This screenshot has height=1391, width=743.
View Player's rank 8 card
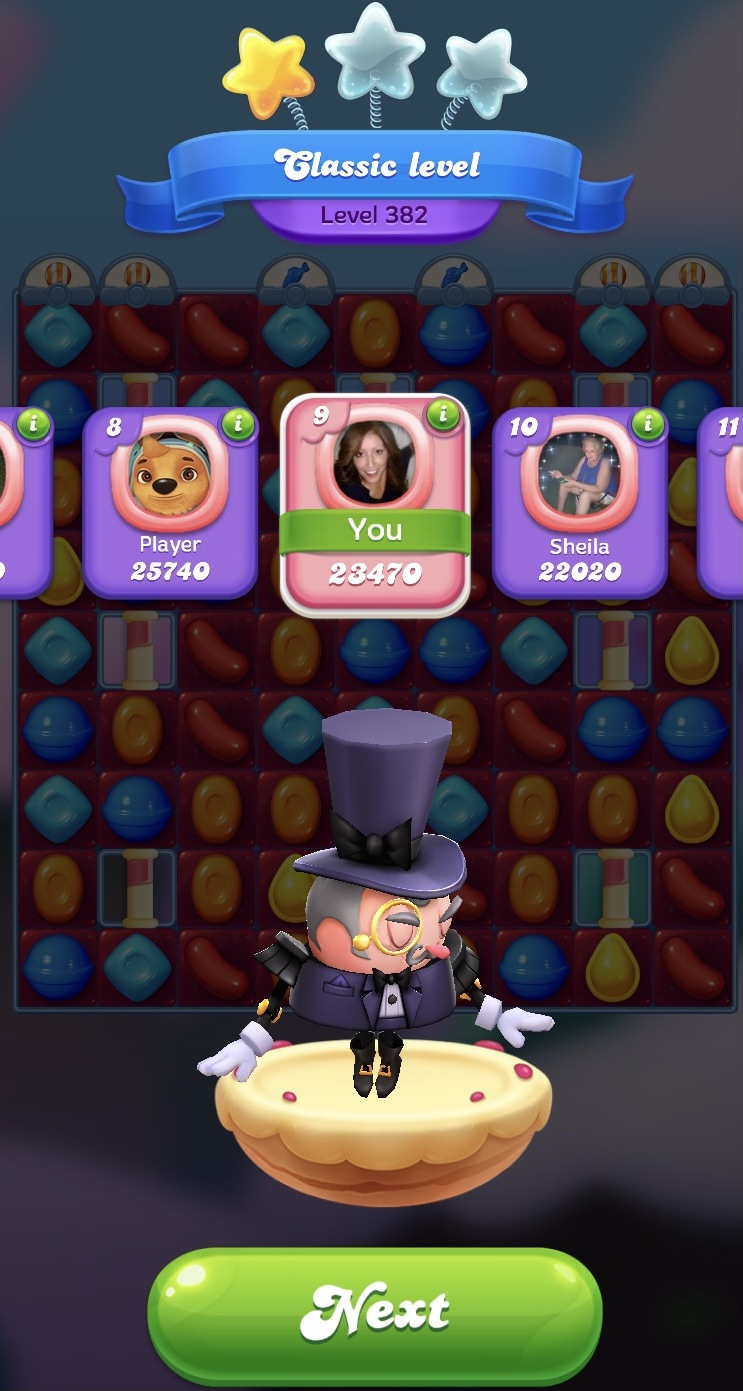170,505
